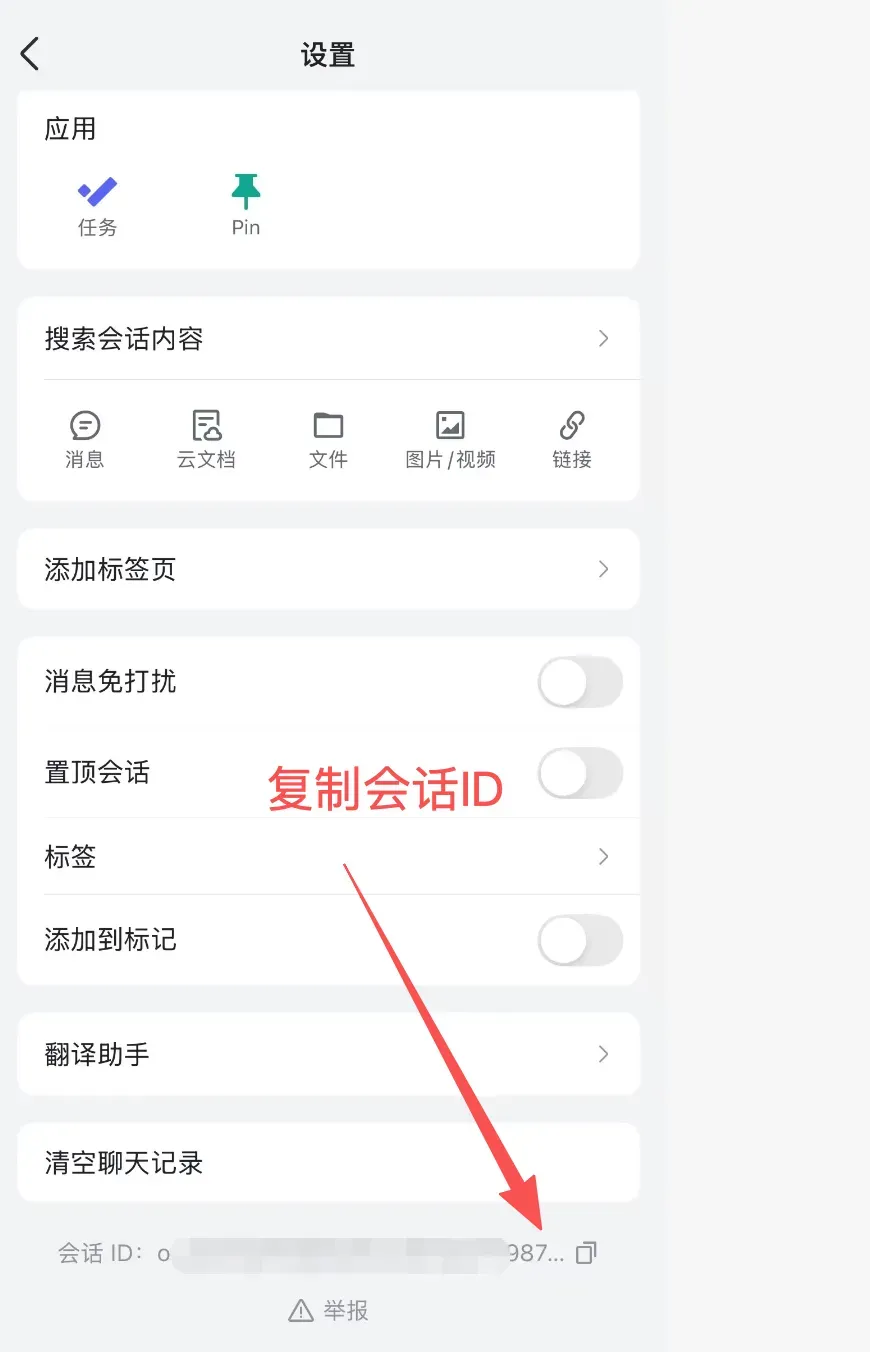This screenshot has width=870, height=1352.
Task: Open the Pin app
Action: click(x=246, y=205)
